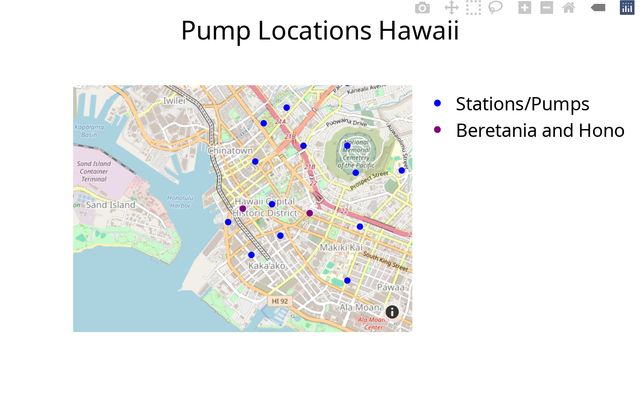The image size is (640, 400).
Task: Open the map attribution info icon
Action: [x=392, y=312]
